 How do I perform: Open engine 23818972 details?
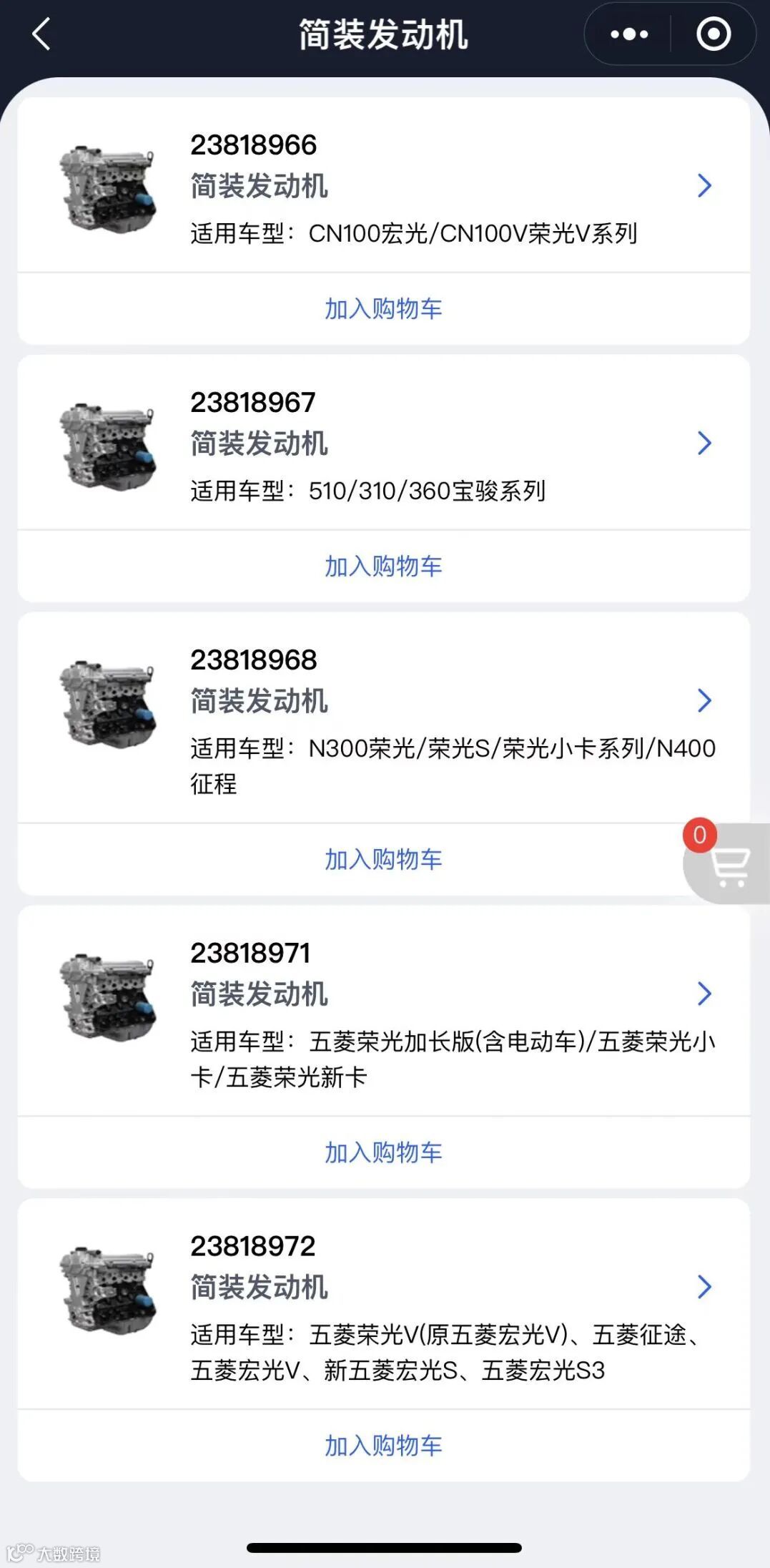tap(704, 1287)
